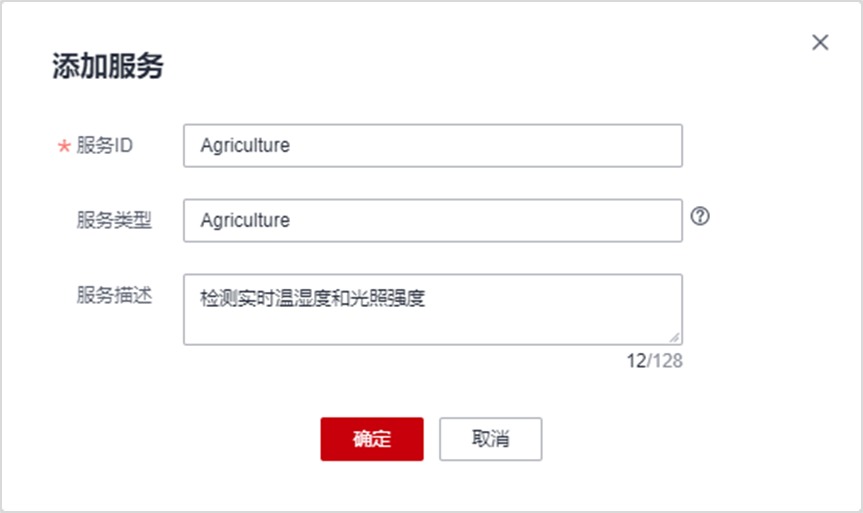Viewport: 863px width, 513px height.
Task: Tap the 服务ID input field
Action: [432, 145]
